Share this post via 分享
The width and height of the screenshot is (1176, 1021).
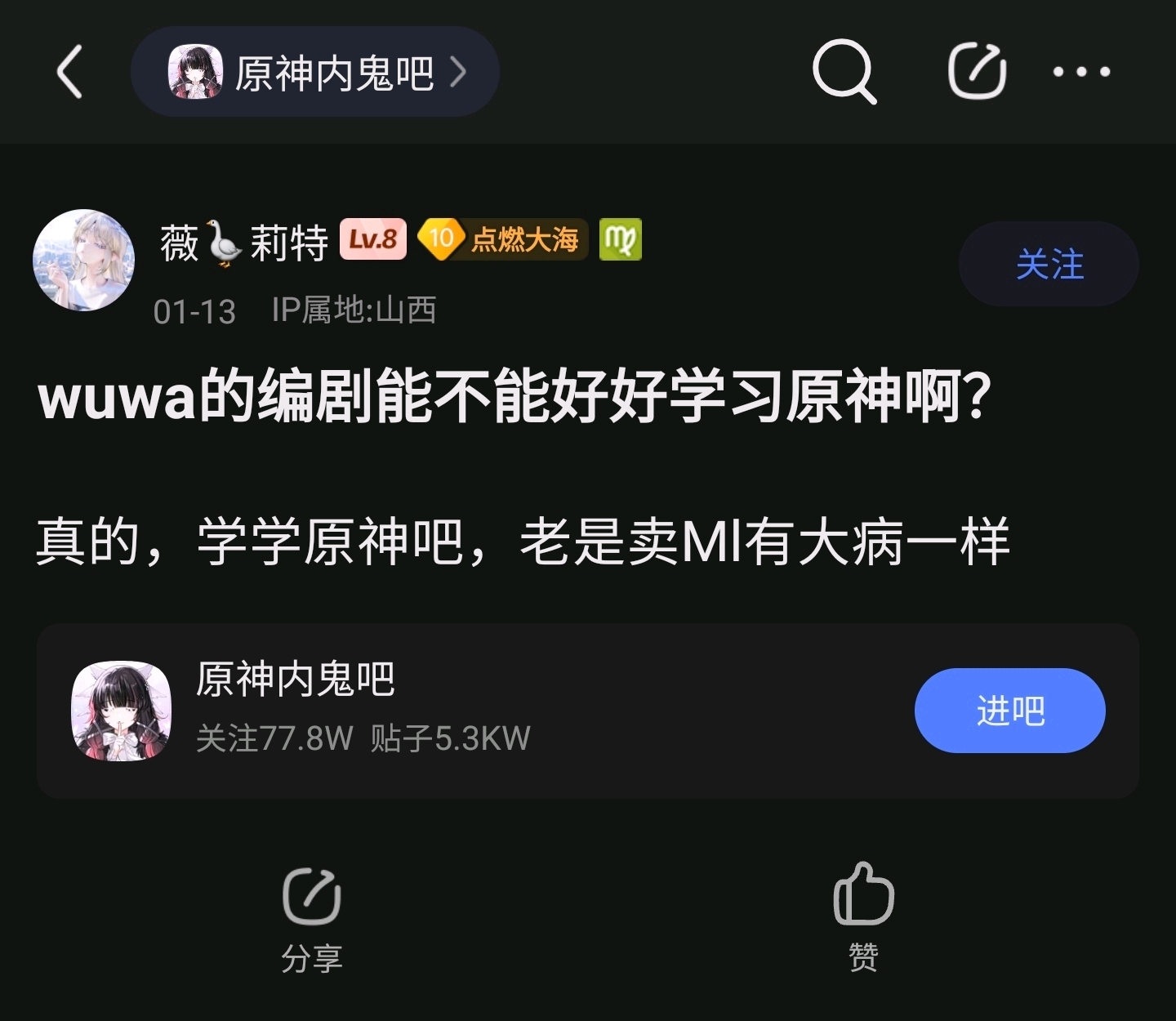311,920
